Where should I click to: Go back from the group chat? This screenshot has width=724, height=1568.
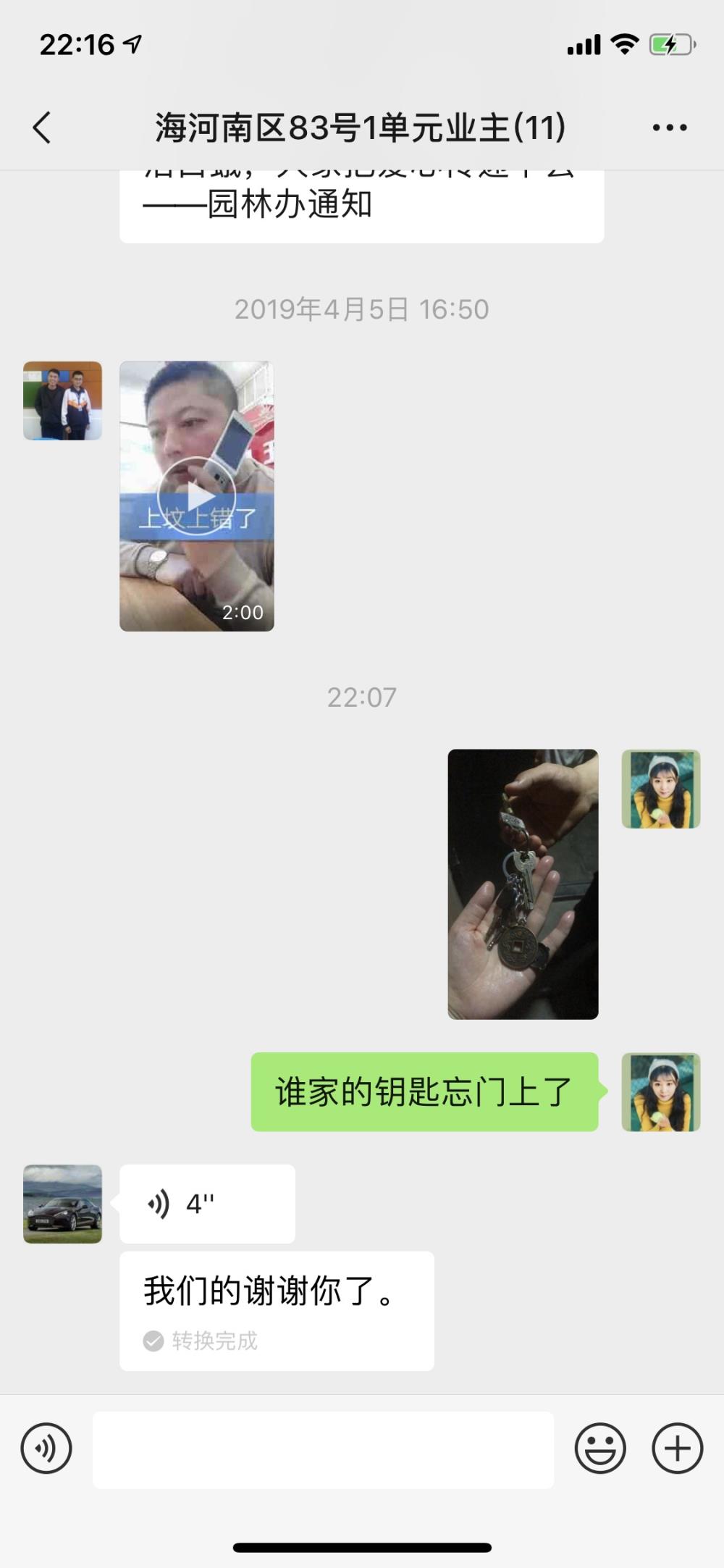click(42, 127)
